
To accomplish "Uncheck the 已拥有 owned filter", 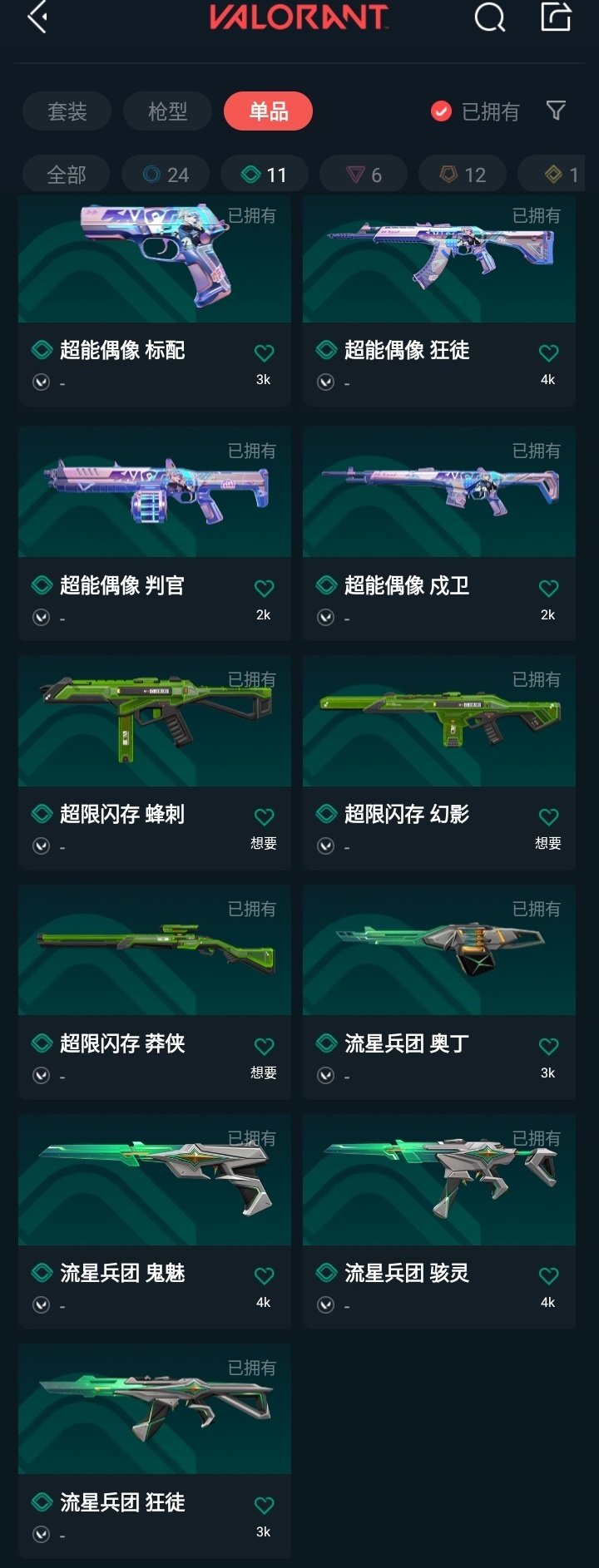I will pos(441,110).
